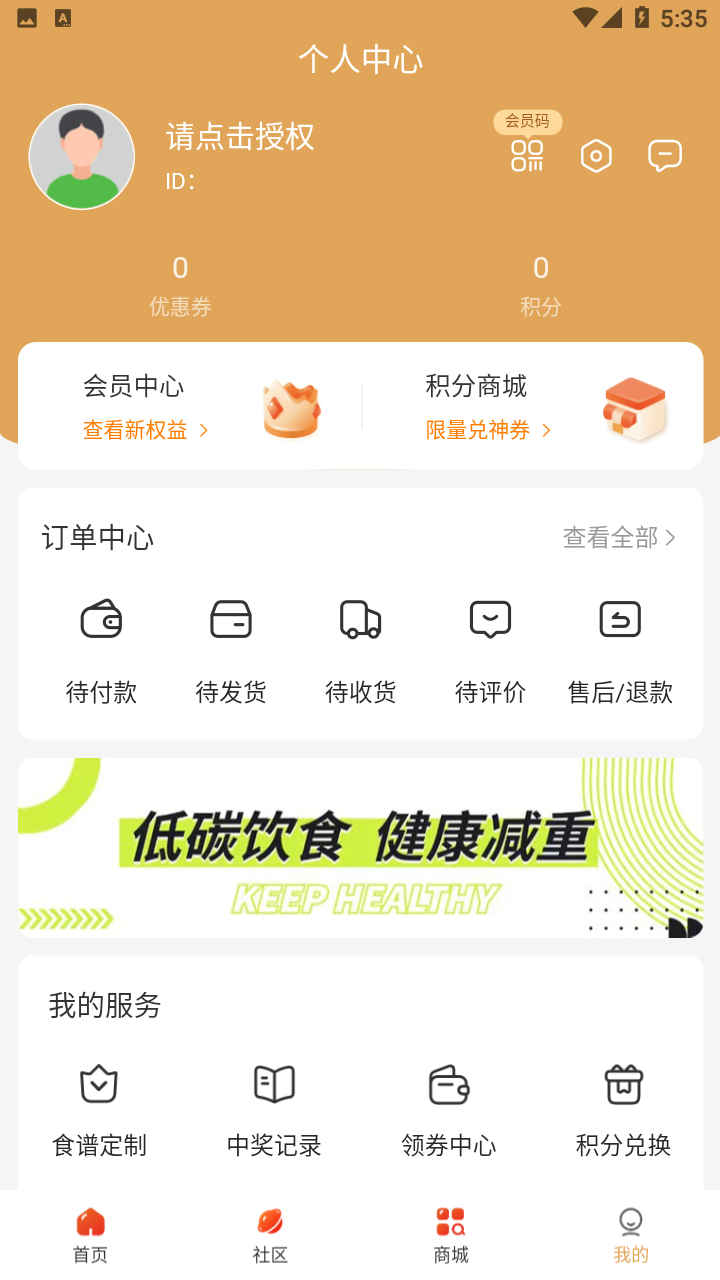Select the 售后/退款 refund icon
Image resolution: width=720 pixels, height=1280 pixels.
click(x=619, y=619)
